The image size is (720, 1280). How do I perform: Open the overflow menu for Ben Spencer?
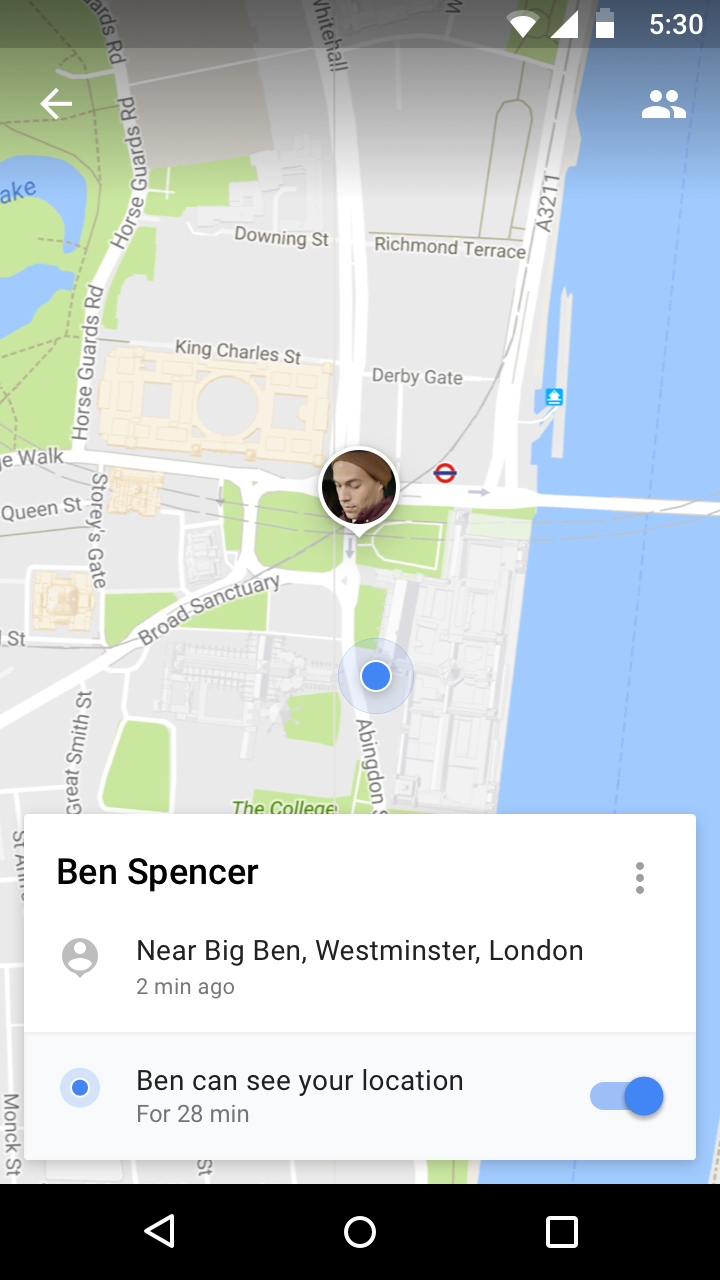click(x=640, y=878)
